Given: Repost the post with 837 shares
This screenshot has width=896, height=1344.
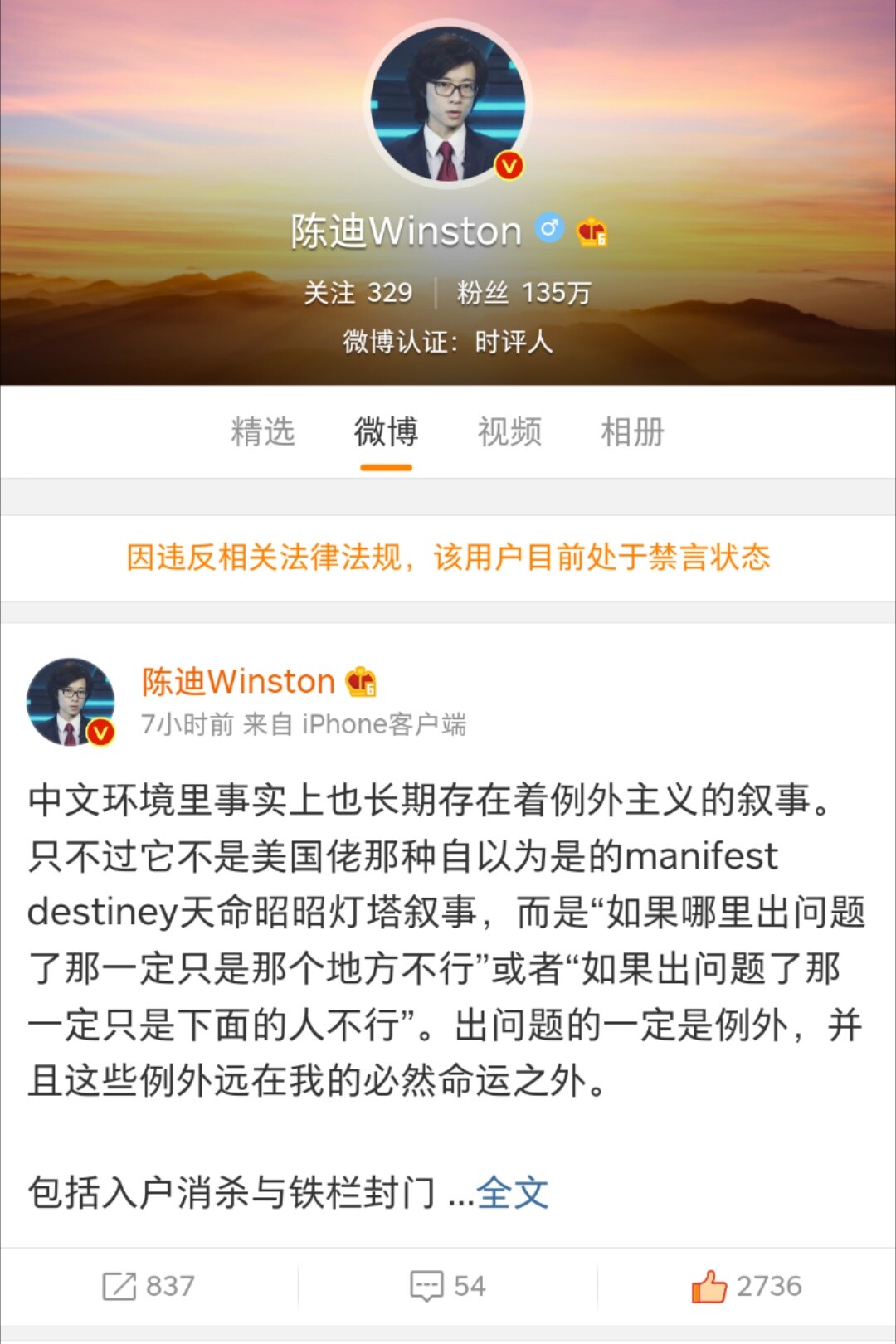Looking at the screenshot, I should click(149, 1287).
